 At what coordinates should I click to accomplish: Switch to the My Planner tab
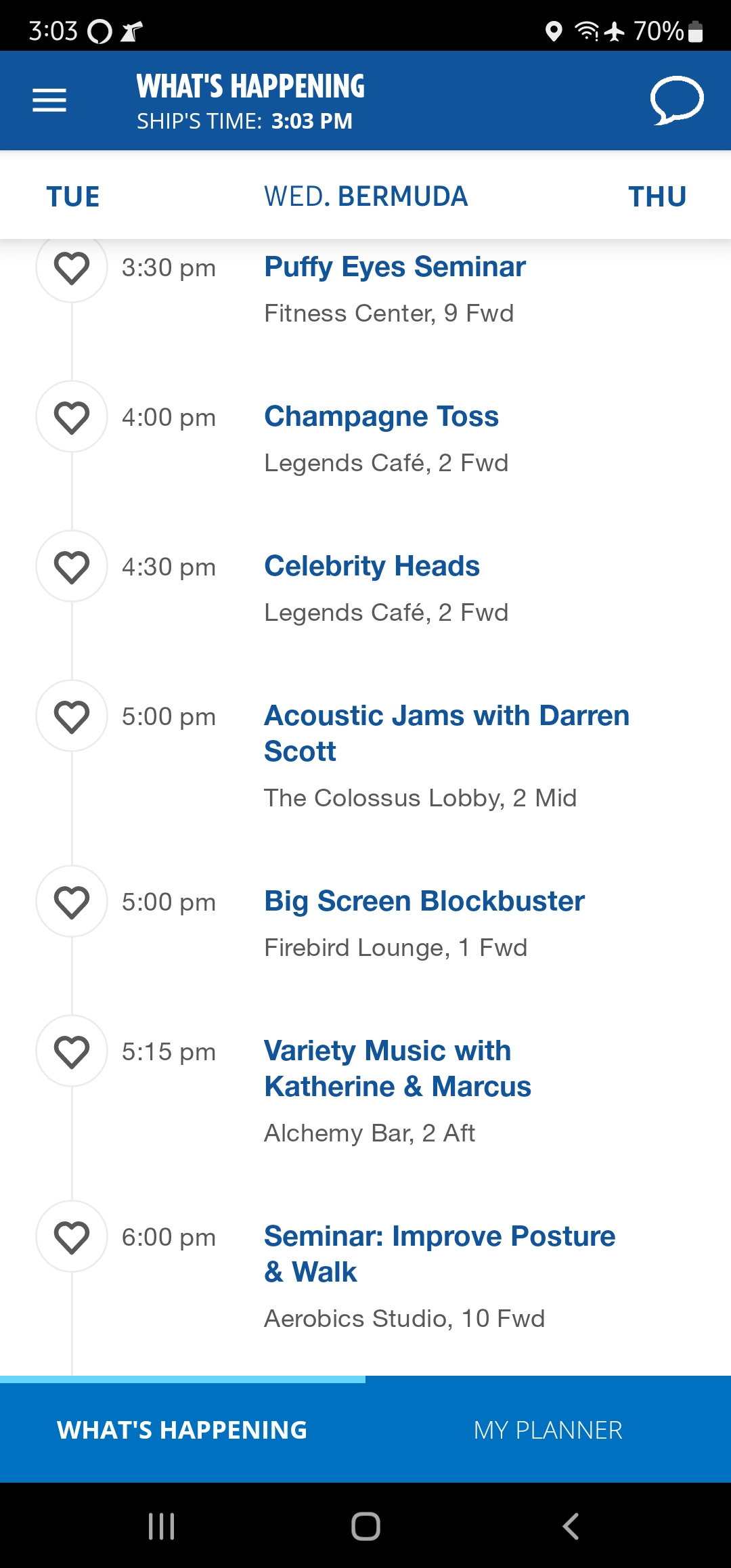click(x=548, y=1430)
